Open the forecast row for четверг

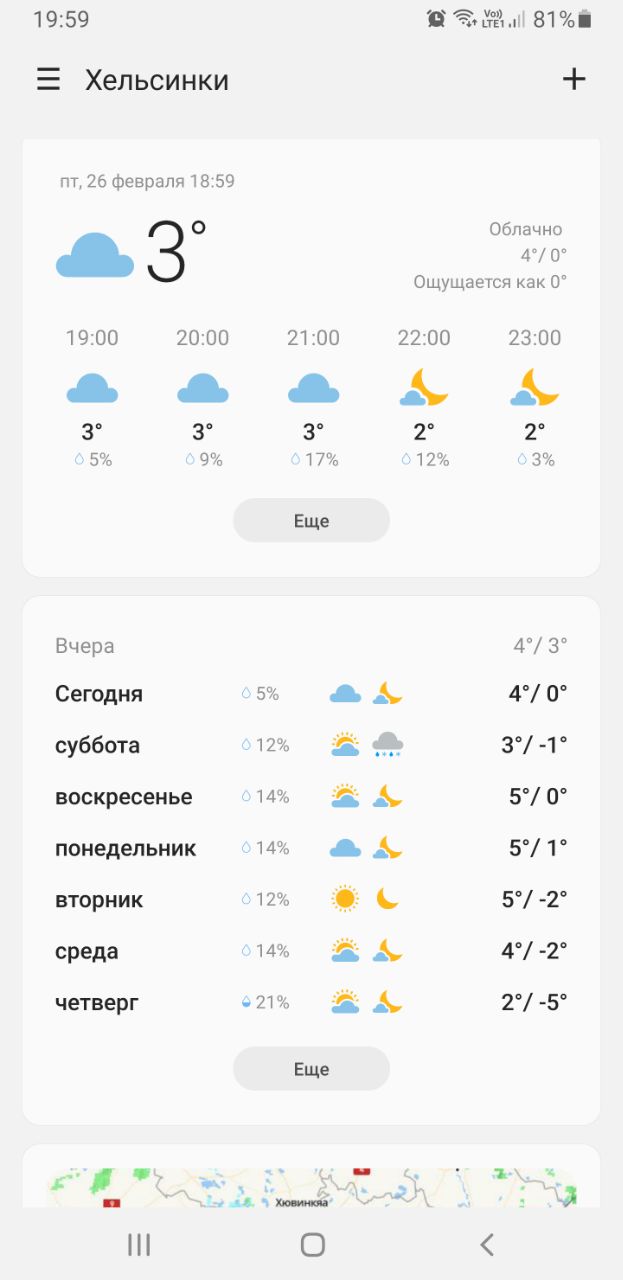(311, 1002)
